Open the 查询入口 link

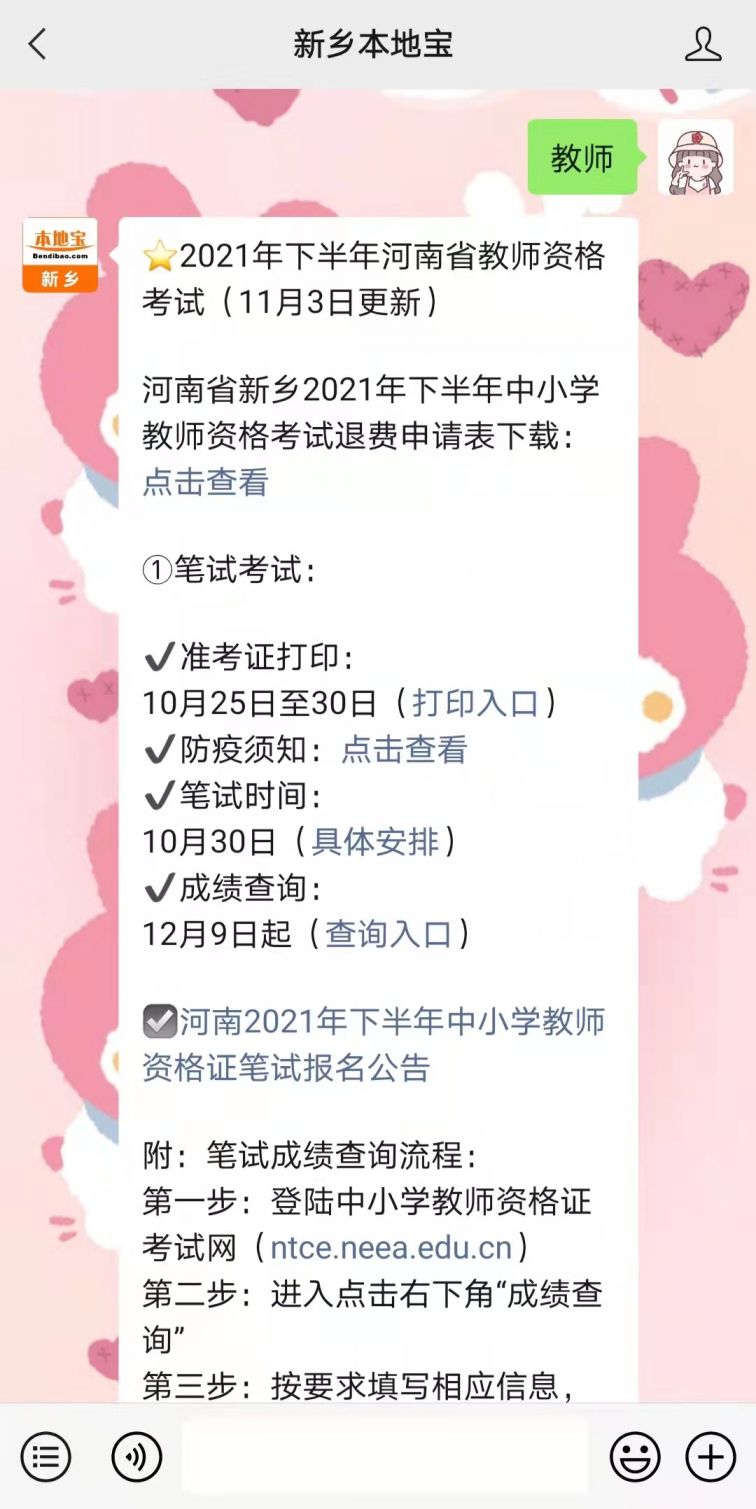pos(388,933)
